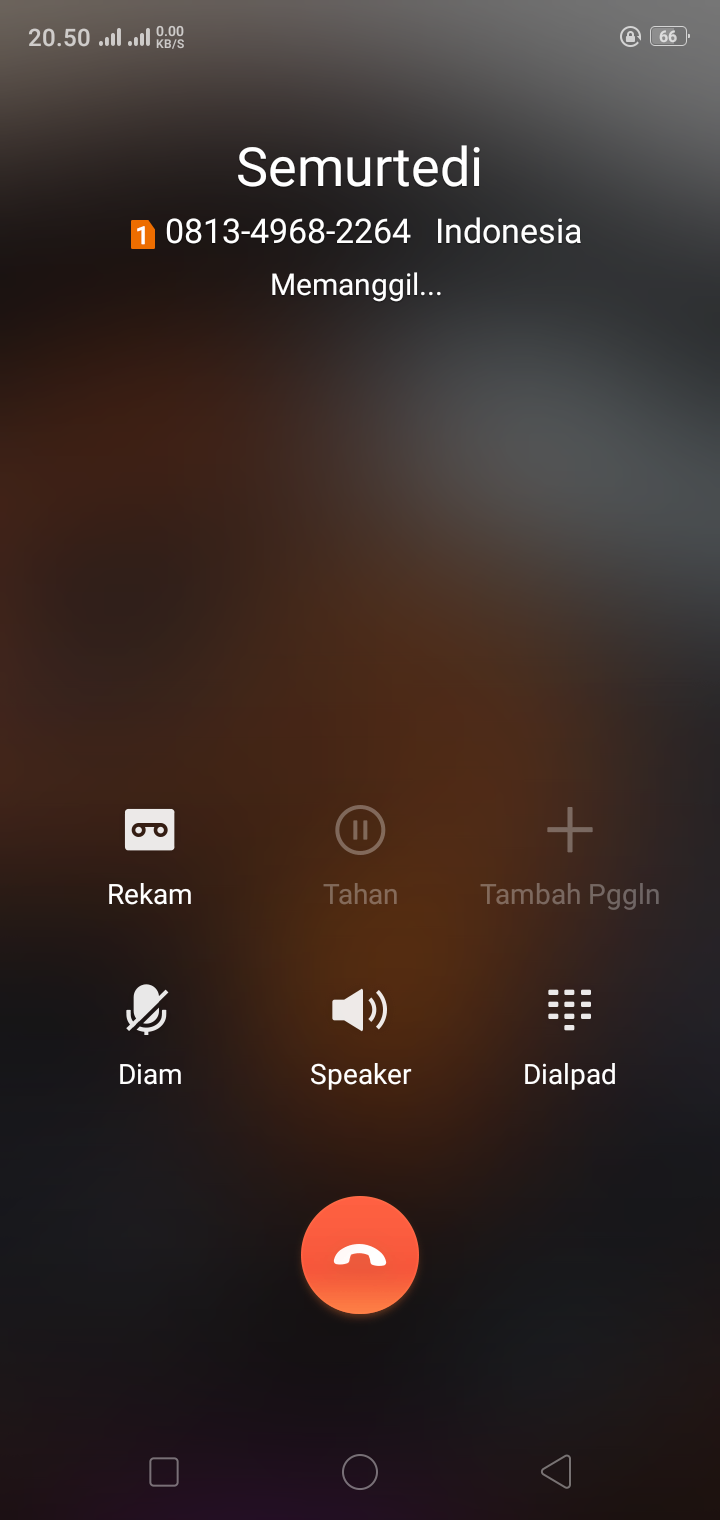Tap the Tahan (hold) icon

(359, 829)
